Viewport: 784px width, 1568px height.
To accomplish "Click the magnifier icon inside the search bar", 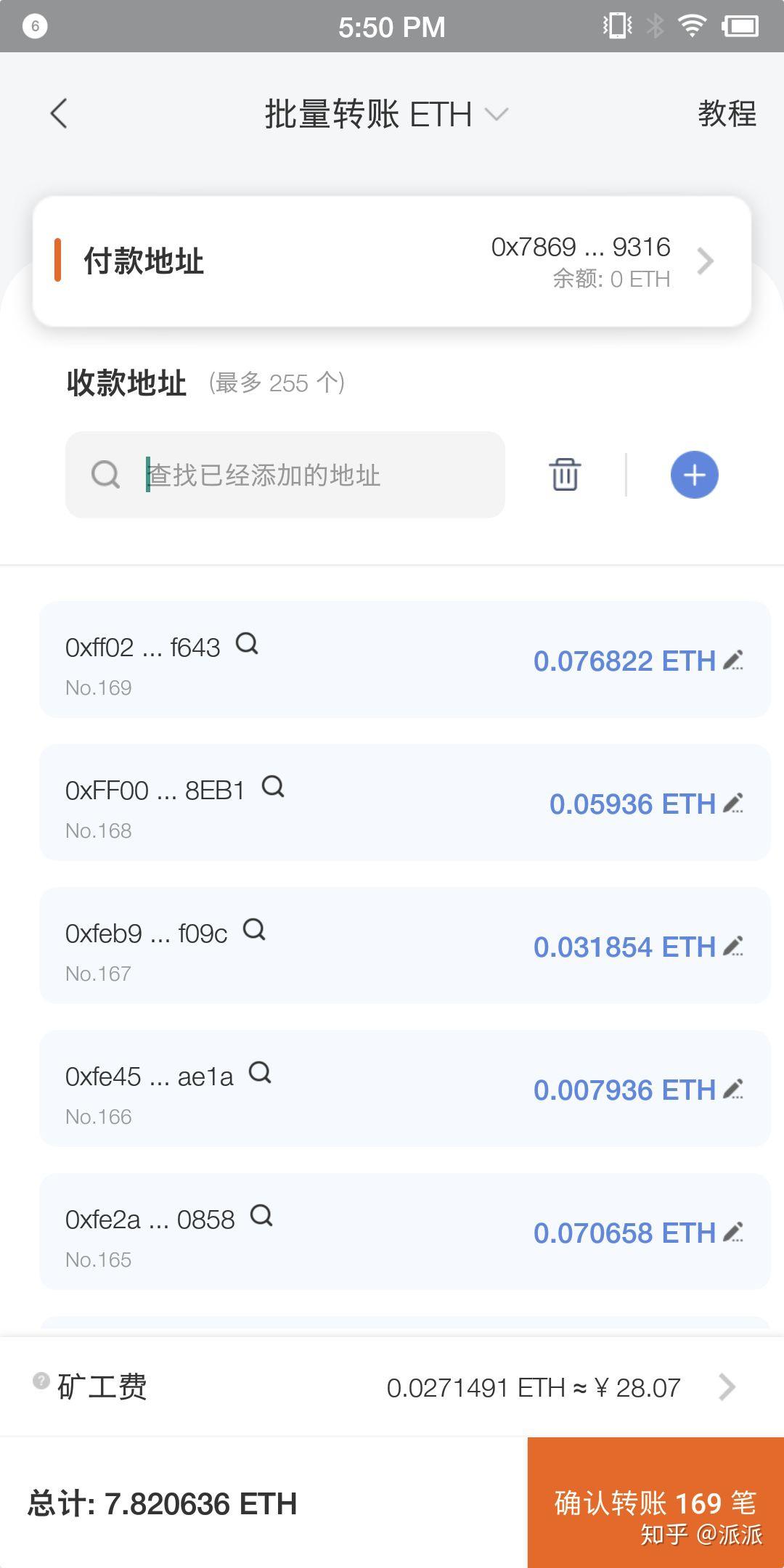I will 106,474.
